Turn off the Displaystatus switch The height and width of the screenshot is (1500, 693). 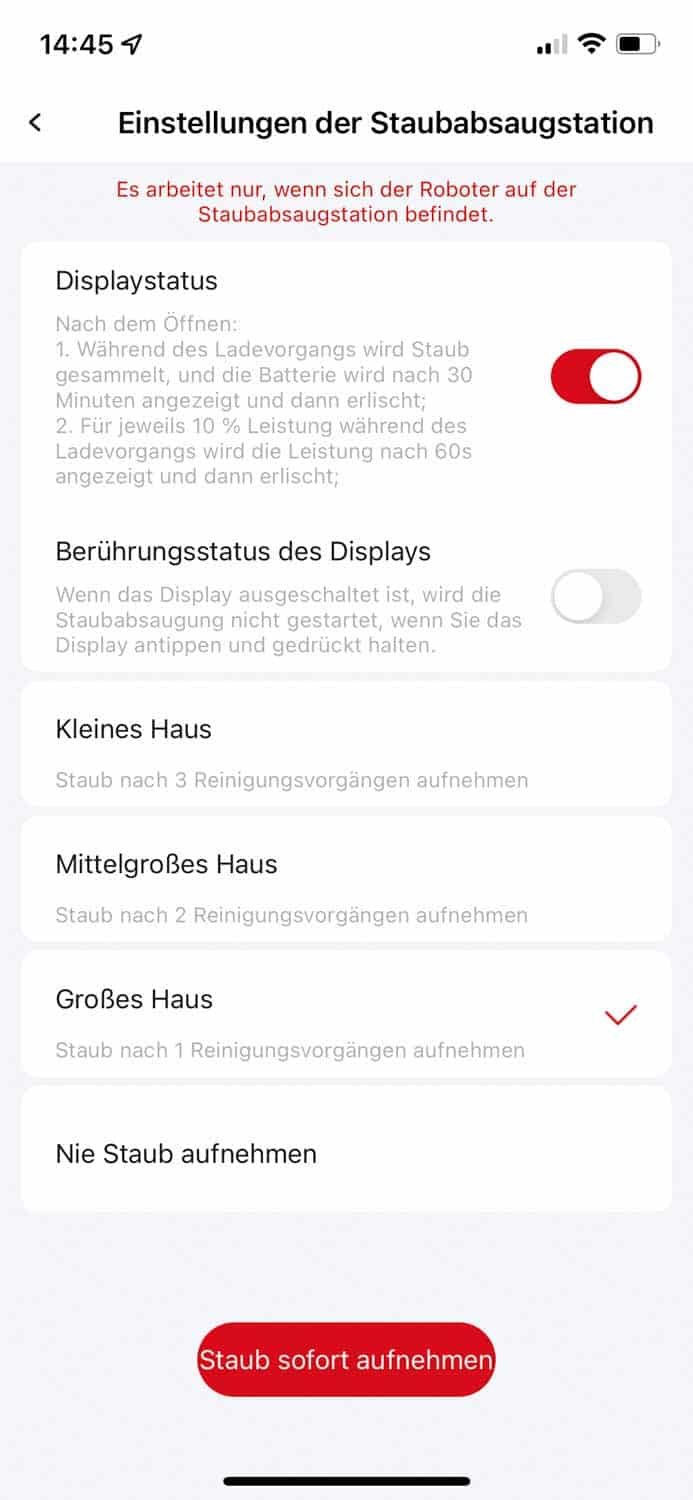tap(595, 376)
